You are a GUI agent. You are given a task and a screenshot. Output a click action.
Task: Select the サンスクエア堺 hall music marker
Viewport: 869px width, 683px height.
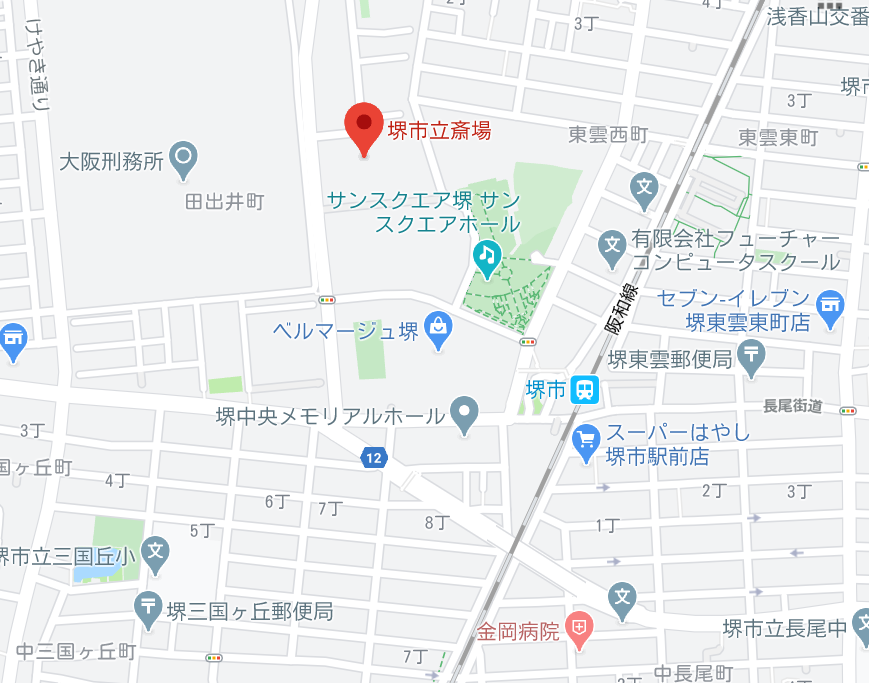click(486, 258)
